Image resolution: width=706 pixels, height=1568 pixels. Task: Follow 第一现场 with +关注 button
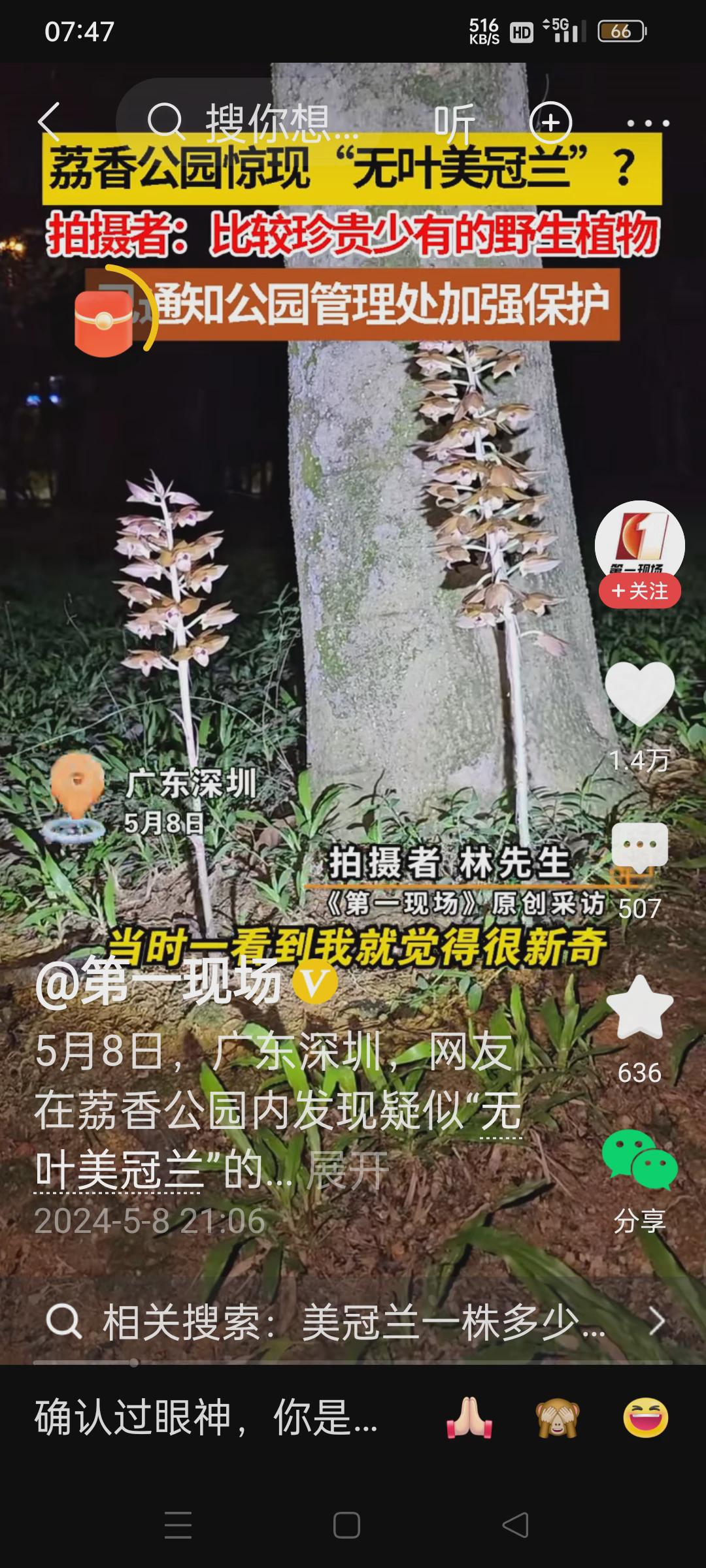(639, 591)
